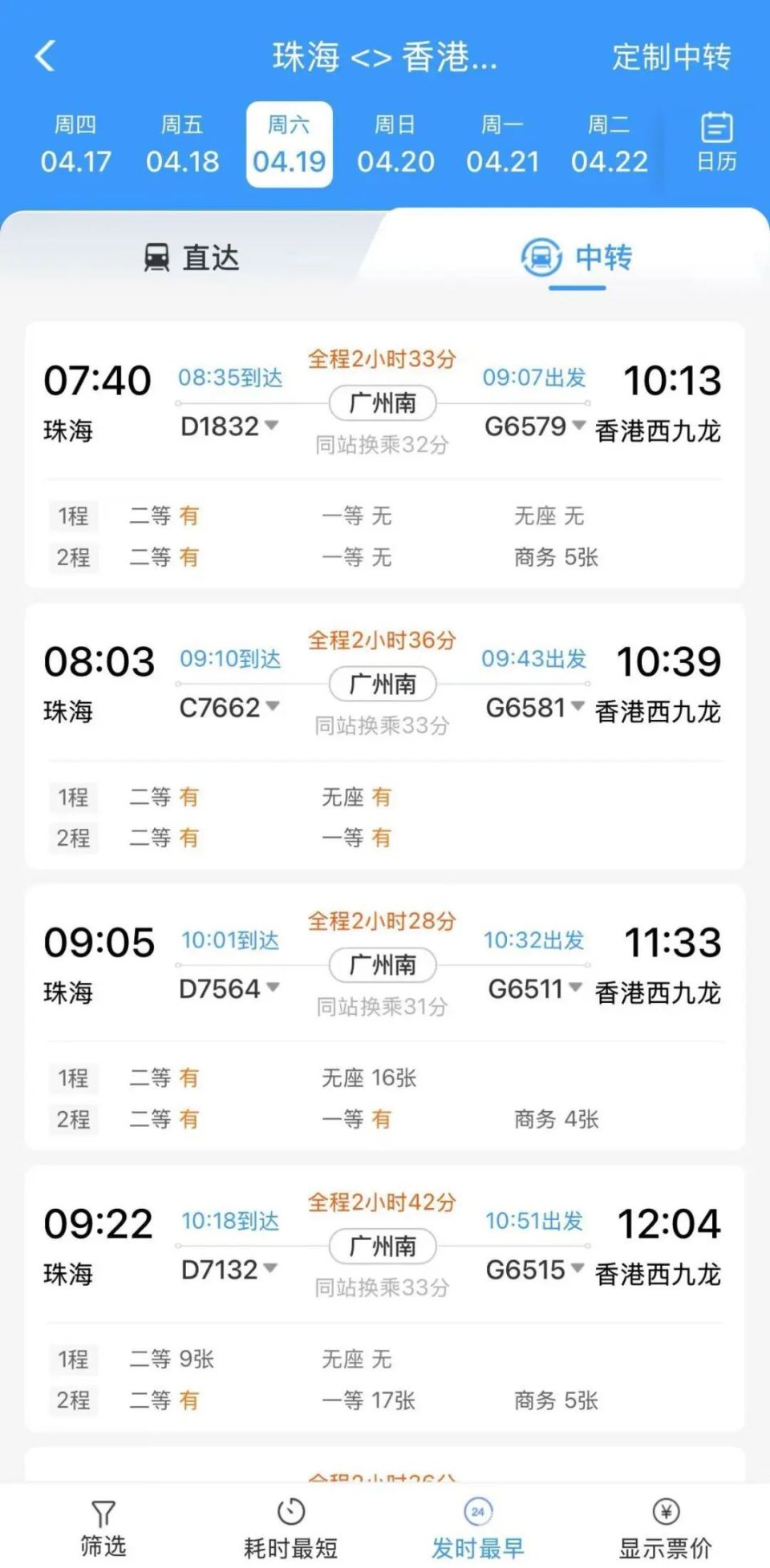Viewport: 770px width, 1568px height.
Task: Select date 周日 04.20
Action: click(395, 144)
